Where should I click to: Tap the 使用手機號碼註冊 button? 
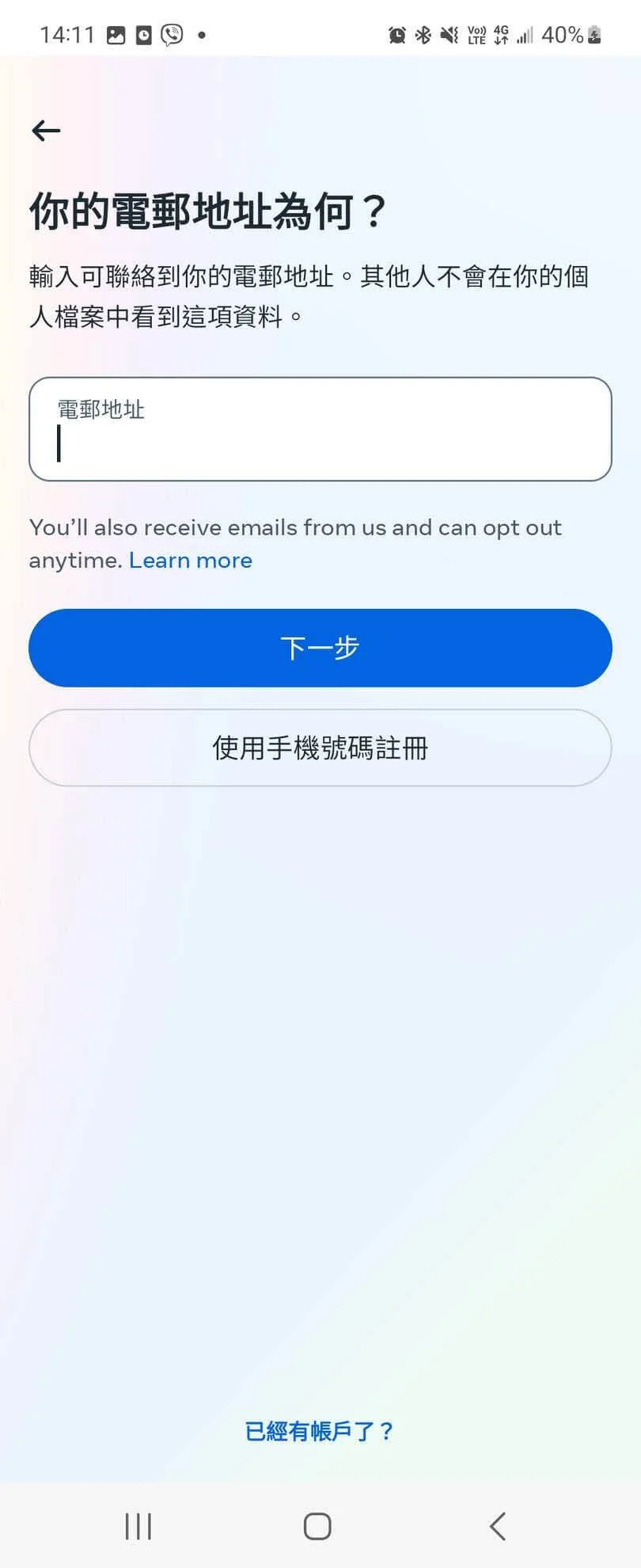coord(319,748)
